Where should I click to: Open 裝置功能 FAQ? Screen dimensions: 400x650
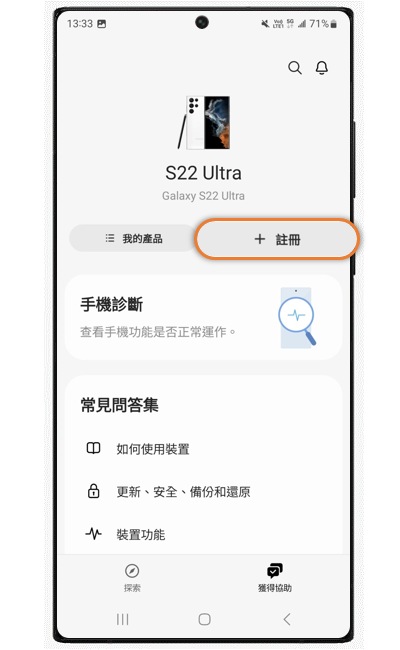click(204, 534)
